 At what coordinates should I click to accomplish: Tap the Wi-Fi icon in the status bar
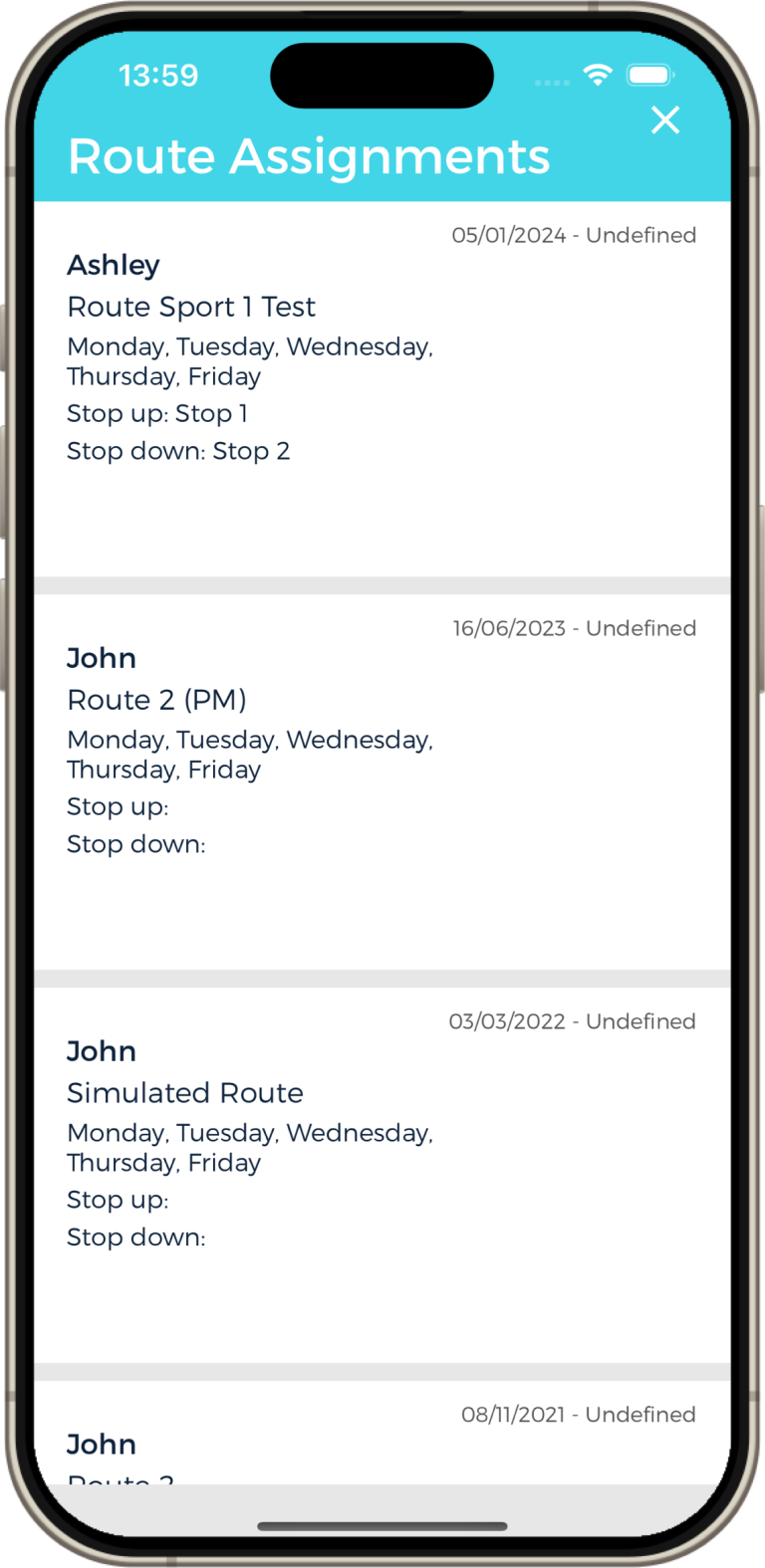598,75
